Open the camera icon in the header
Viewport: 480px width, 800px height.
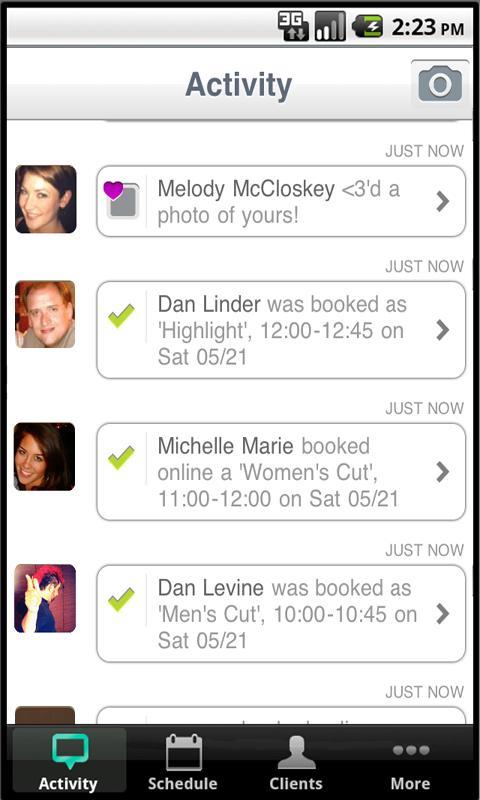pyautogui.click(x=440, y=84)
